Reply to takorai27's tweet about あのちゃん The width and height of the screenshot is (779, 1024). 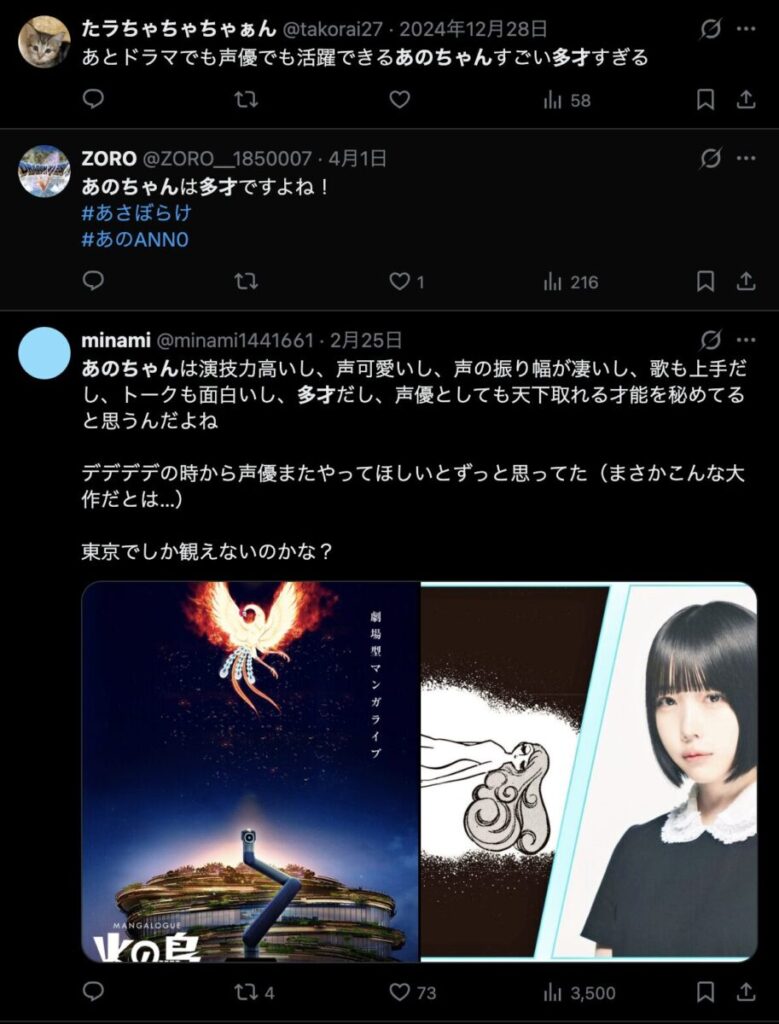[x=91, y=97]
